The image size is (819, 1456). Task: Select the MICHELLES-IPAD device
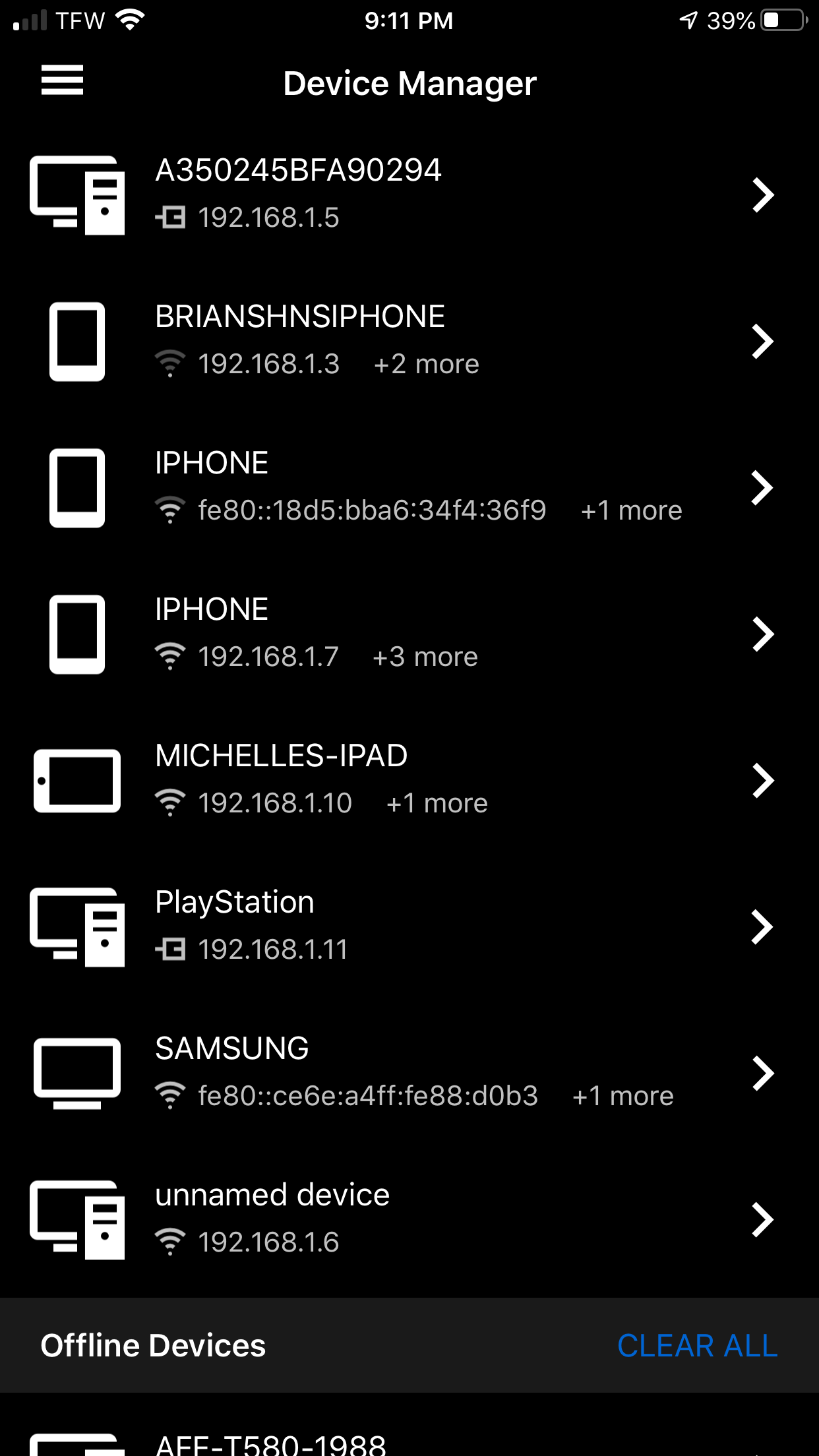click(x=409, y=780)
